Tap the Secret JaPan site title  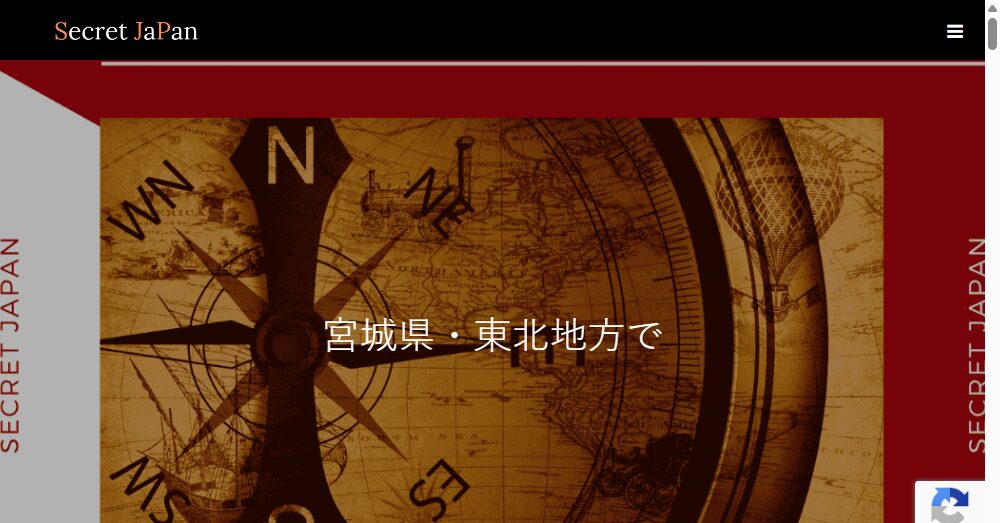click(x=126, y=31)
